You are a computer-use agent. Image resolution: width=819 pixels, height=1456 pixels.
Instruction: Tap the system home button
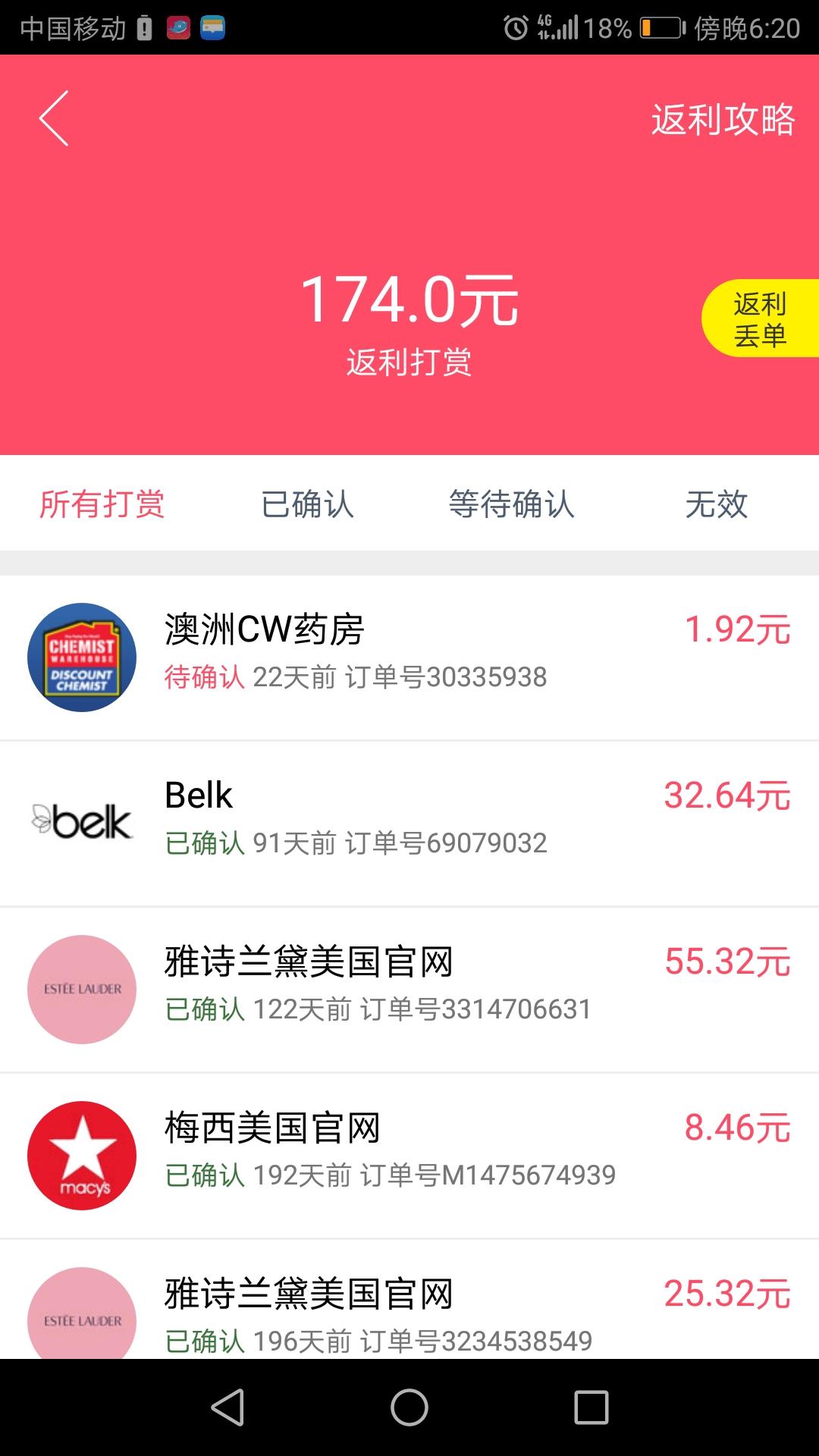click(409, 1407)
